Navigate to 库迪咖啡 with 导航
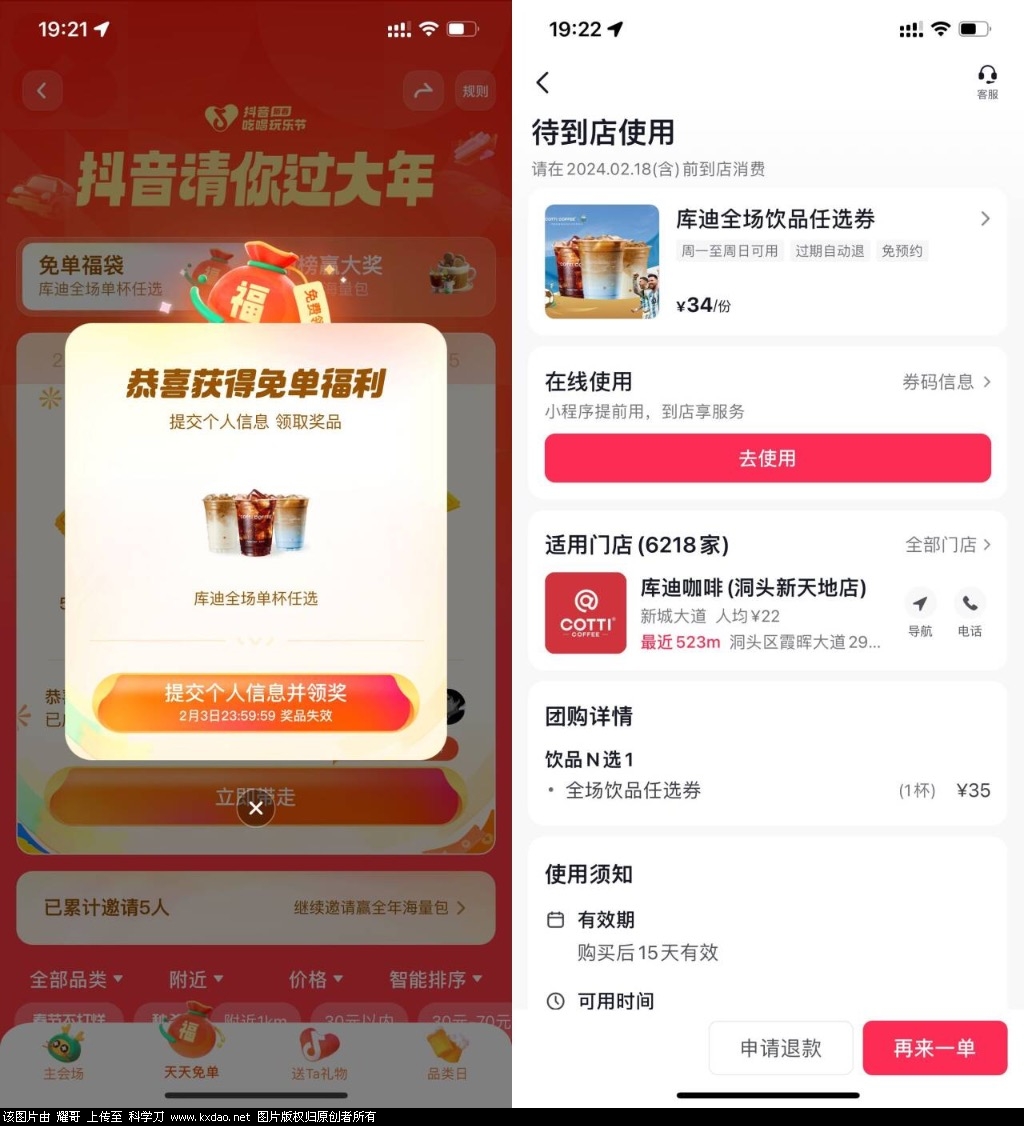1024x1126 pixels. tap(920, 611)
